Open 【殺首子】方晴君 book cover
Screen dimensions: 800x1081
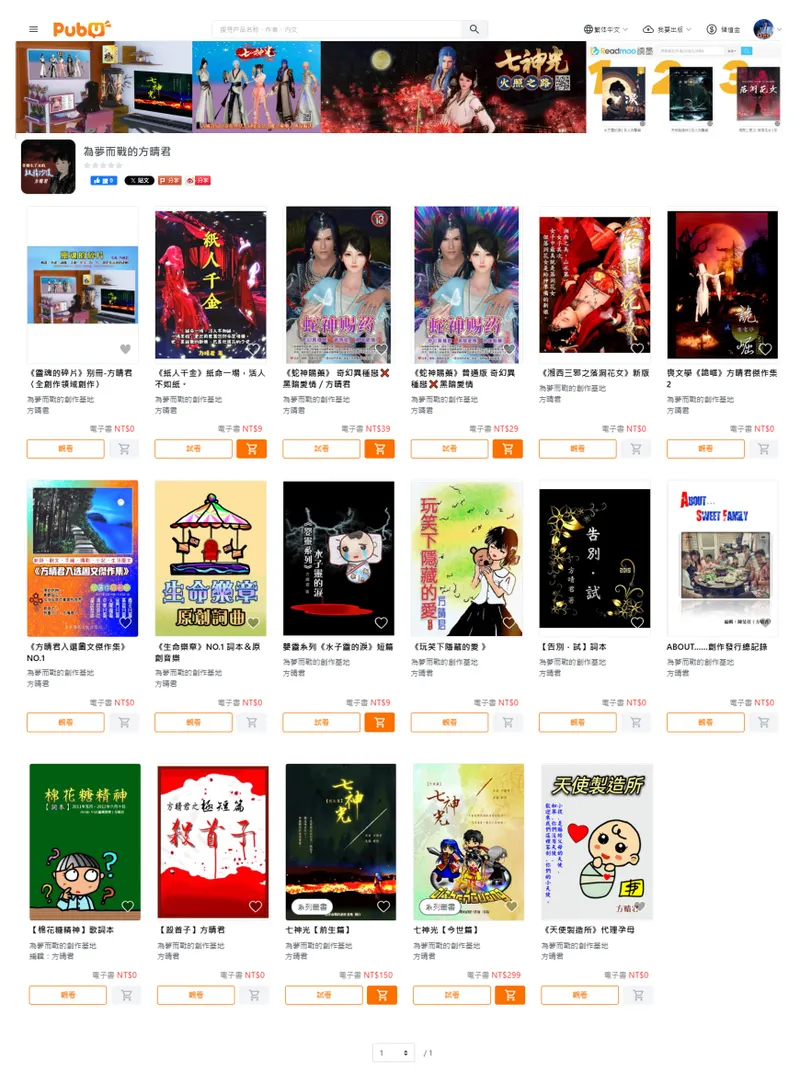pos(212,842)
